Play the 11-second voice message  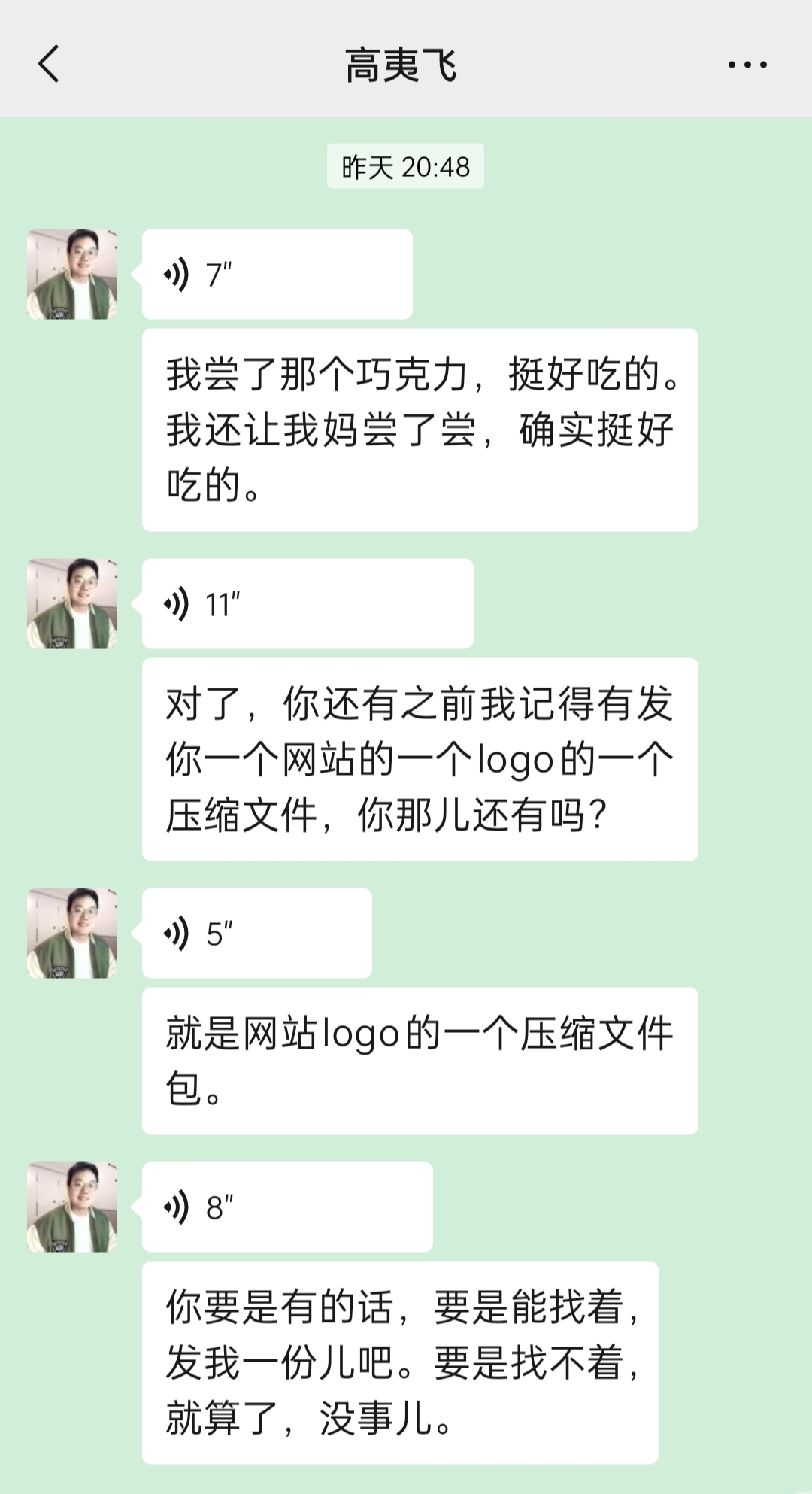(x=307, y=604)
